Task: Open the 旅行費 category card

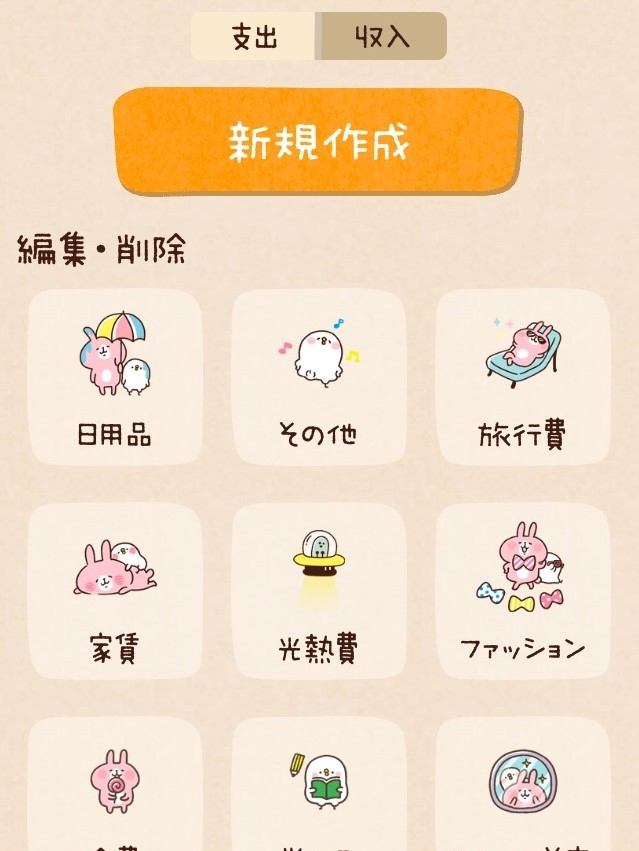Action: (522, 378)
